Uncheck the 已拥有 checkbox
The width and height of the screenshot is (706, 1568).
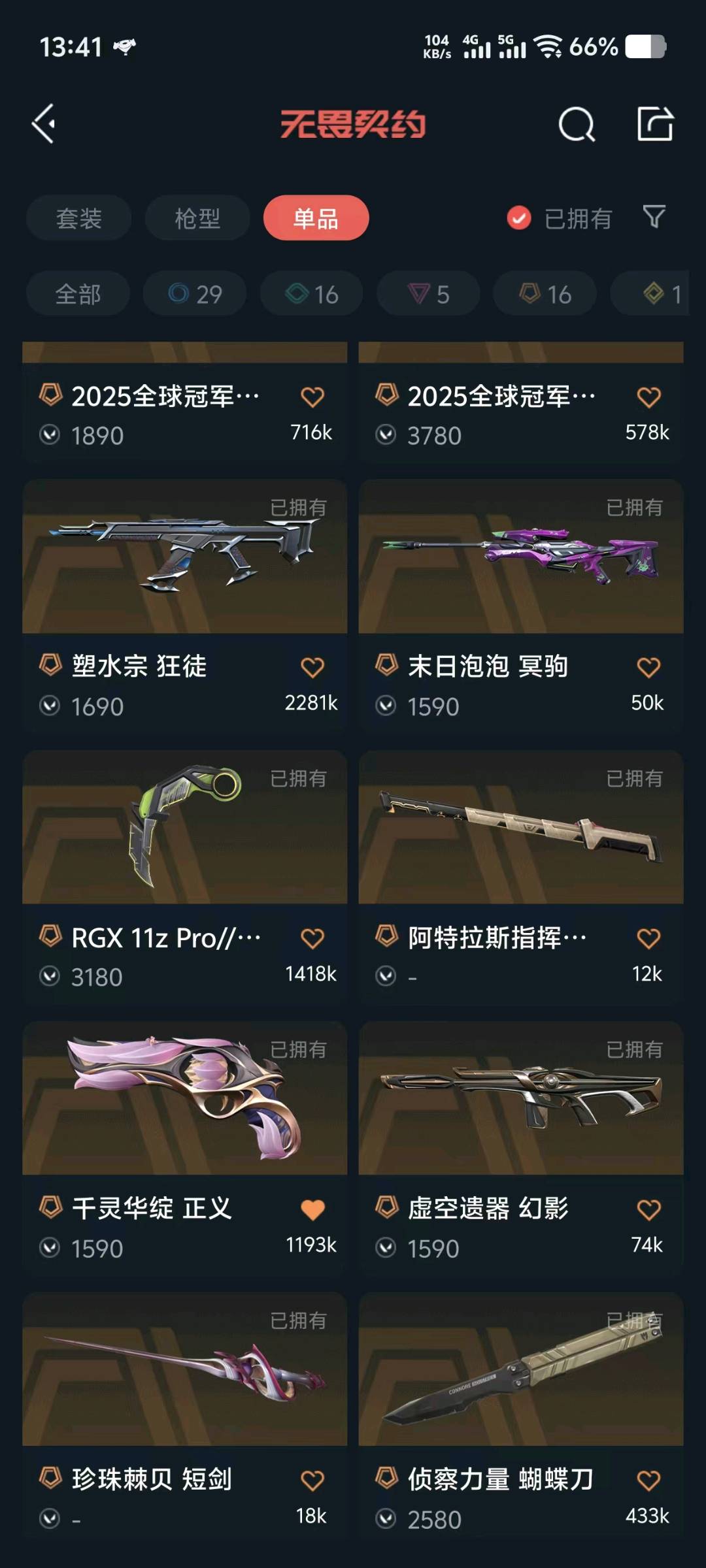(519, 218)
